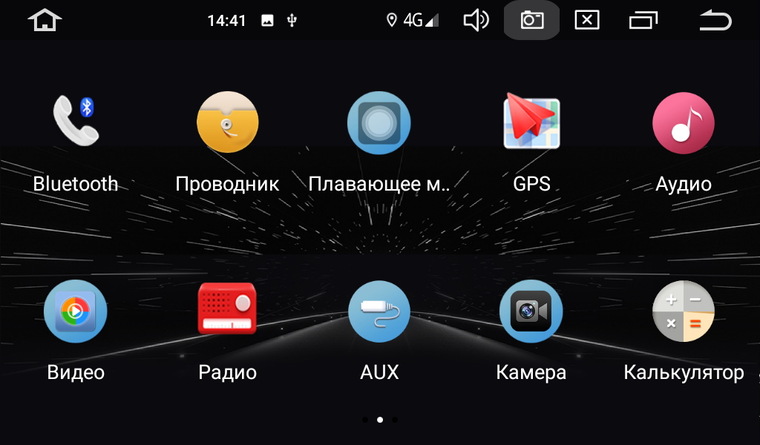Launch the Видео player
Viewport: 760px width, 445px height.
75,312
